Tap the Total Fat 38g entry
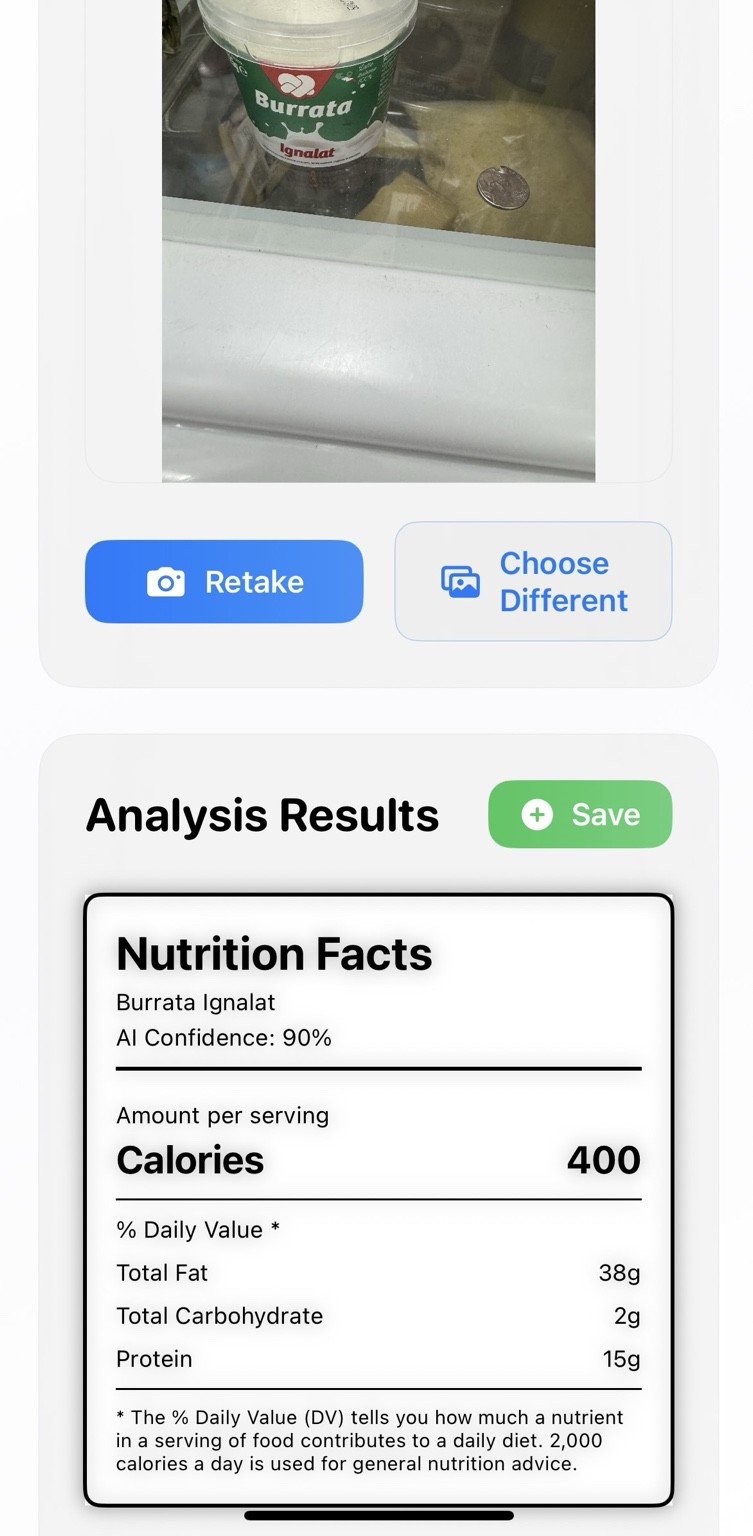This screenshot has height=1536, width=753. pyautogui.click(x=378, y=1273)
